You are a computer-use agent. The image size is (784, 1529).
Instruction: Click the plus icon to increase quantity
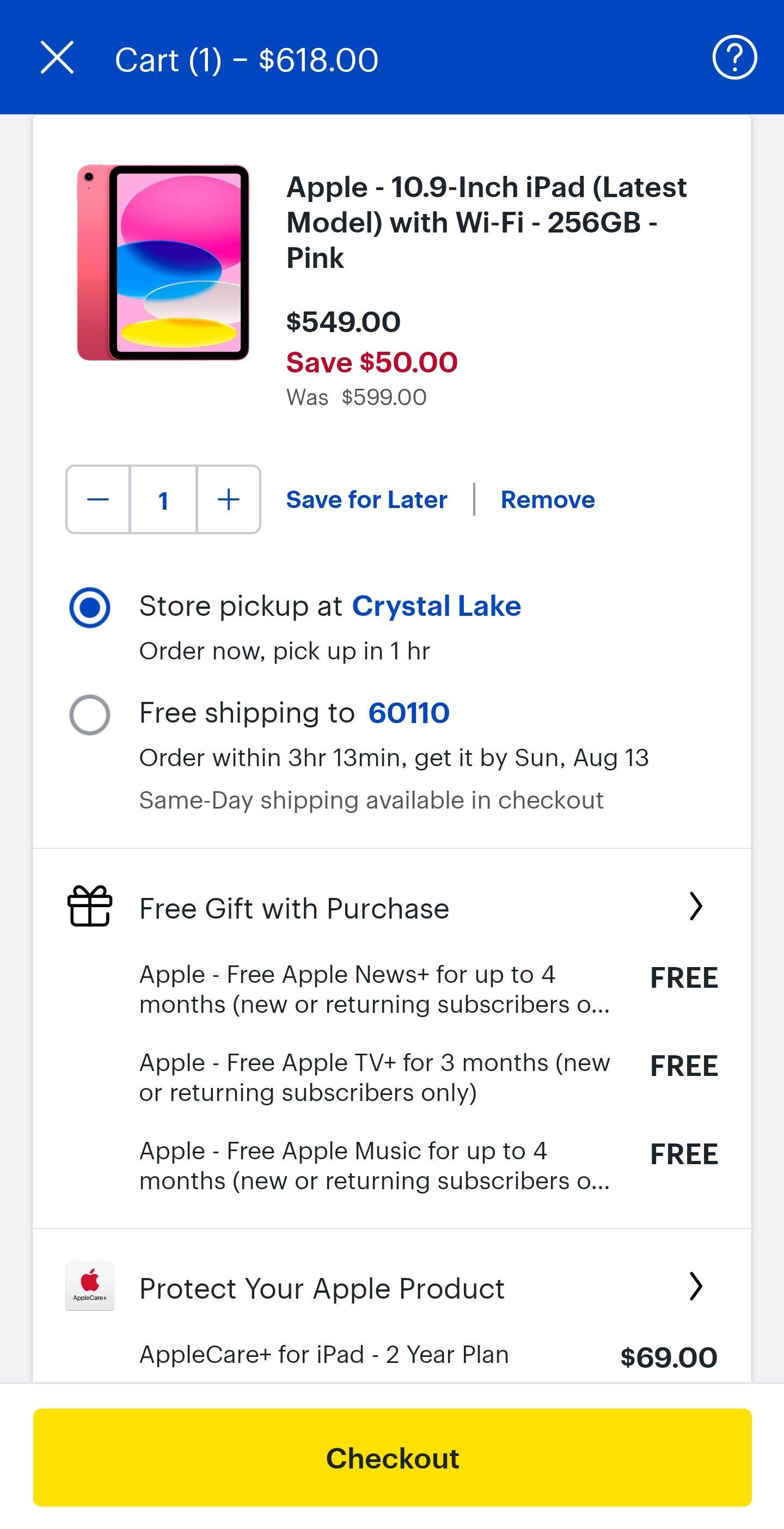pyautogui.click(x=229, y=499)
